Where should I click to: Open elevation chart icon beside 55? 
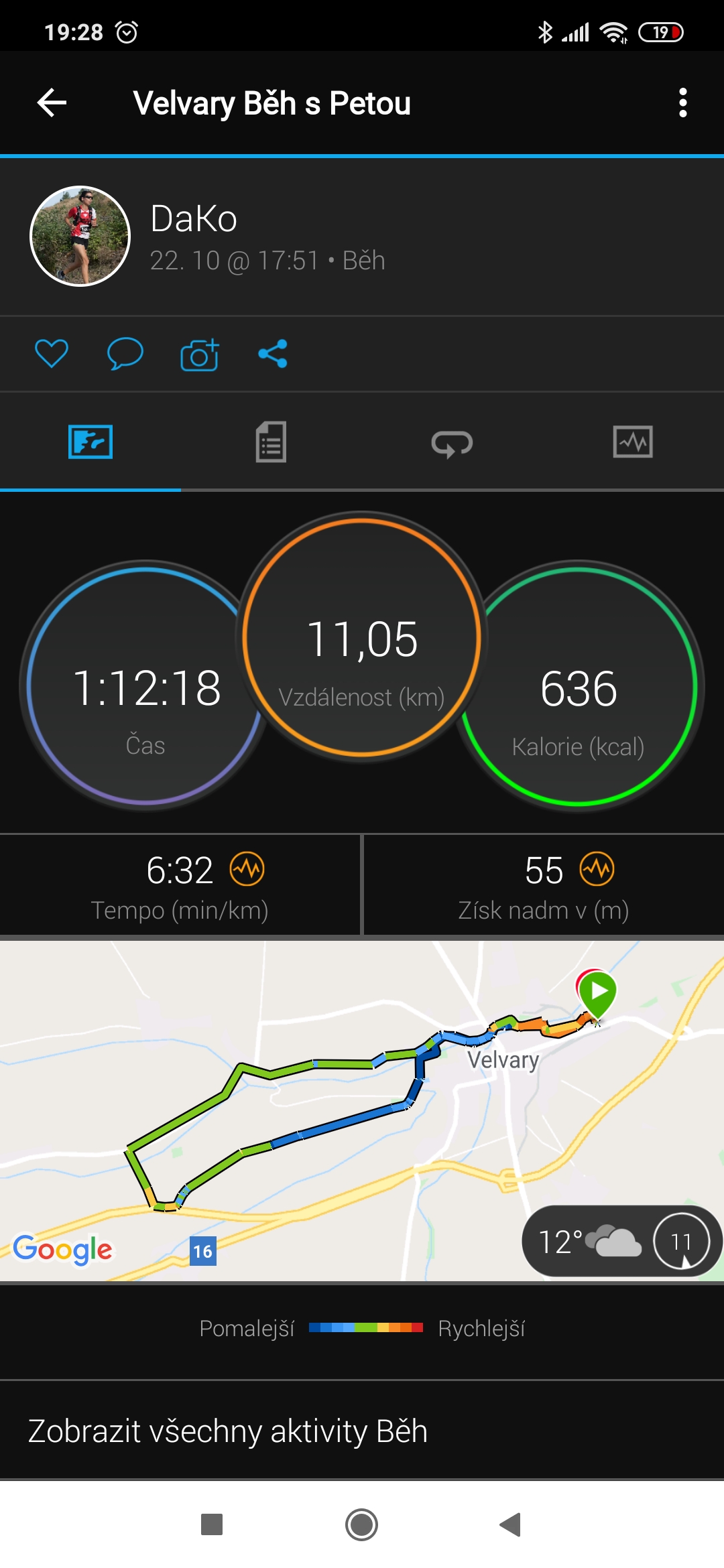pyautogui.click(x=597, y=869)
